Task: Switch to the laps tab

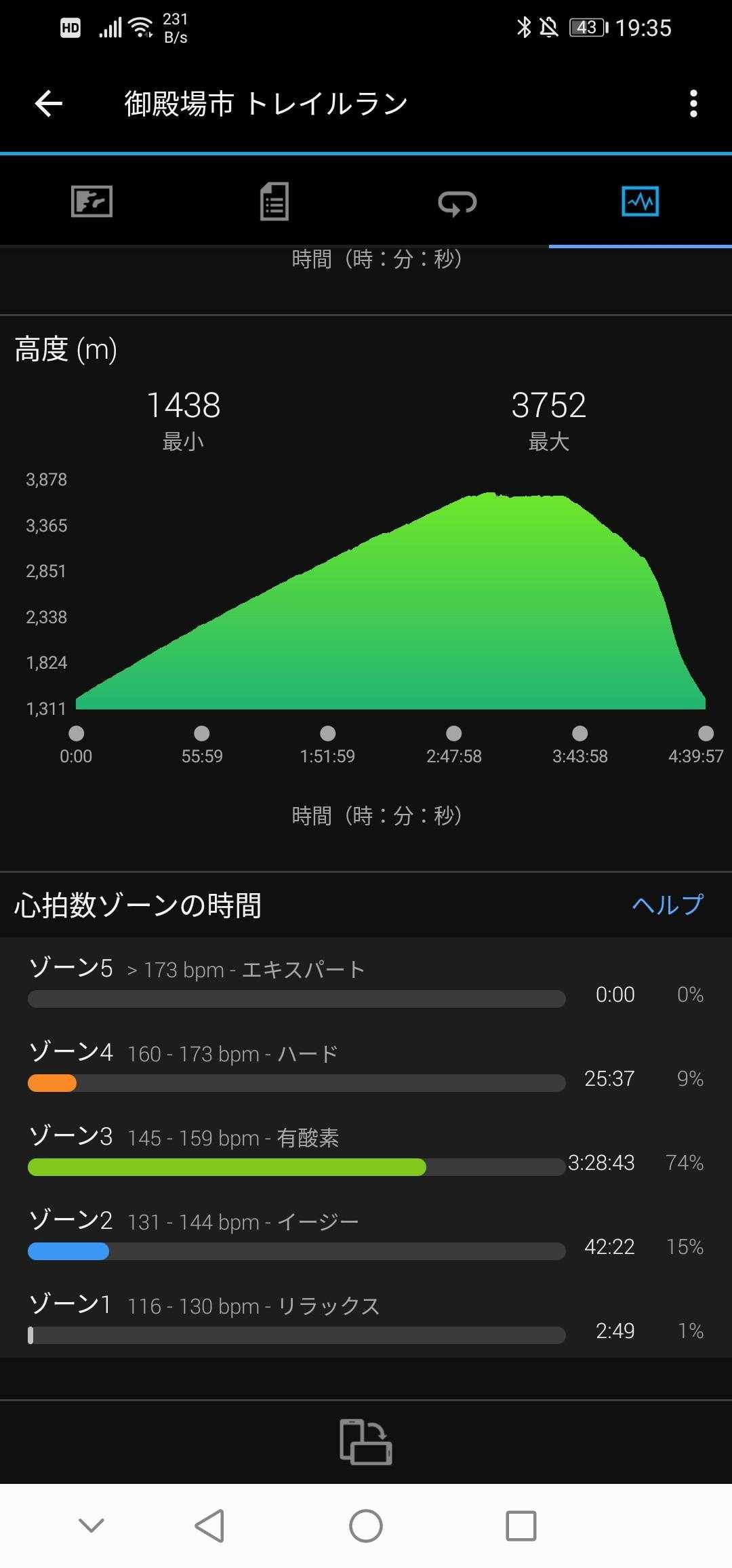Action: 457,202
